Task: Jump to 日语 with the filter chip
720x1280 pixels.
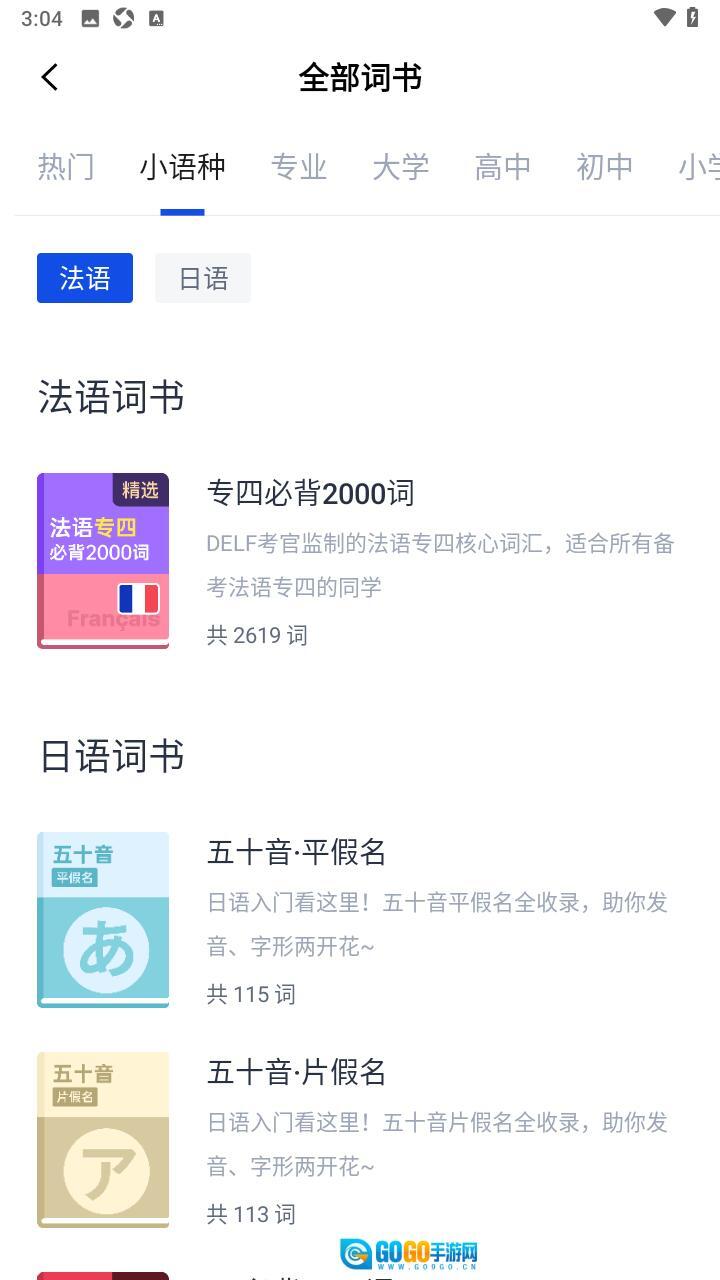Action: coord(203,278)
